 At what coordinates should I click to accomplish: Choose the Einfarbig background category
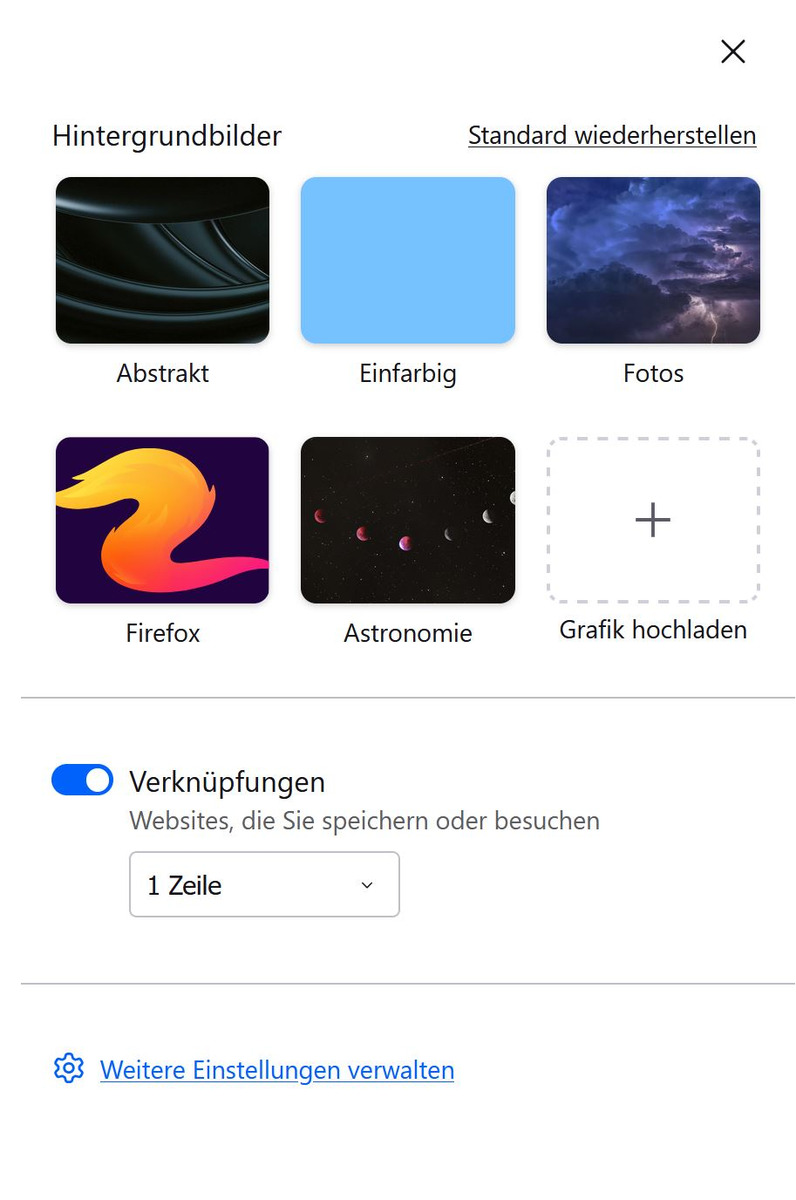407,261
